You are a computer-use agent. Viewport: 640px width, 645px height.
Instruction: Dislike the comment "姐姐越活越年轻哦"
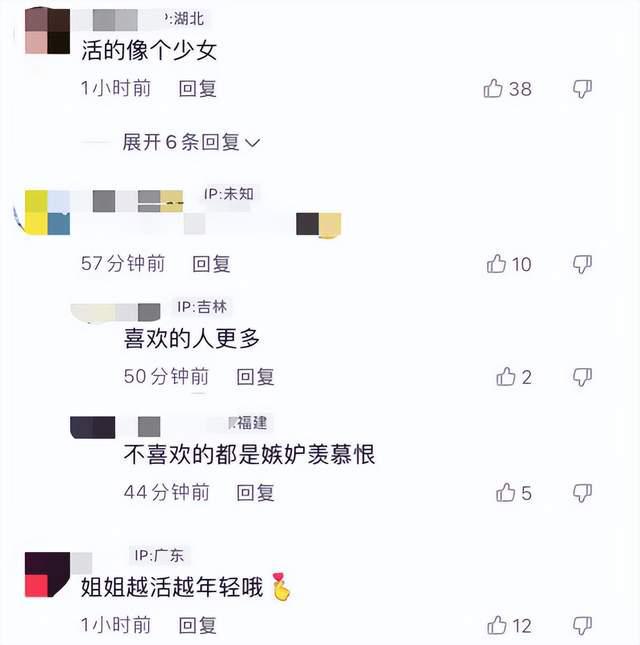(582, 626)
